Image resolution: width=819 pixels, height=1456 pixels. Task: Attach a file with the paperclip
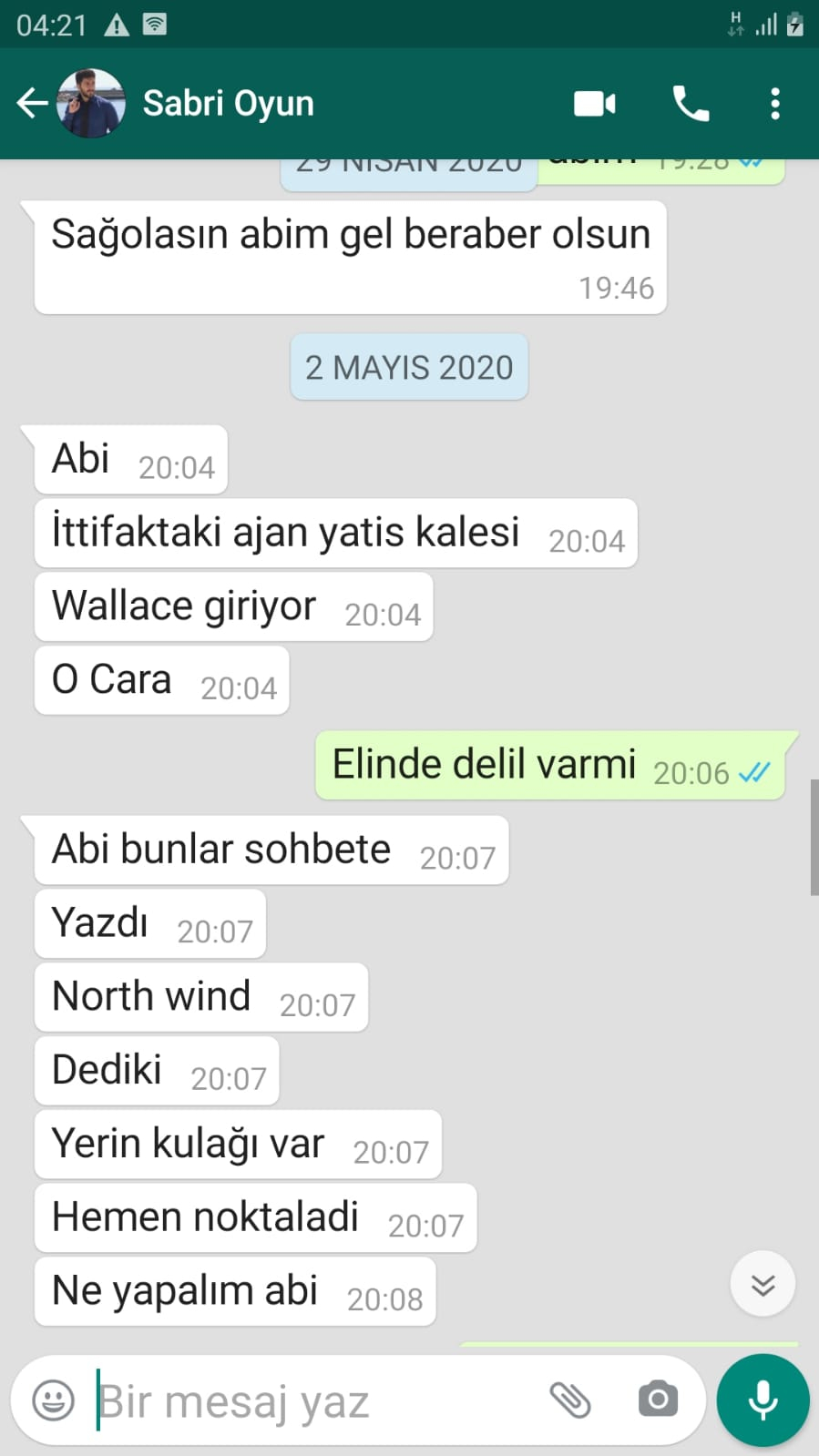pyautogui.click(x=570, y=1400)
